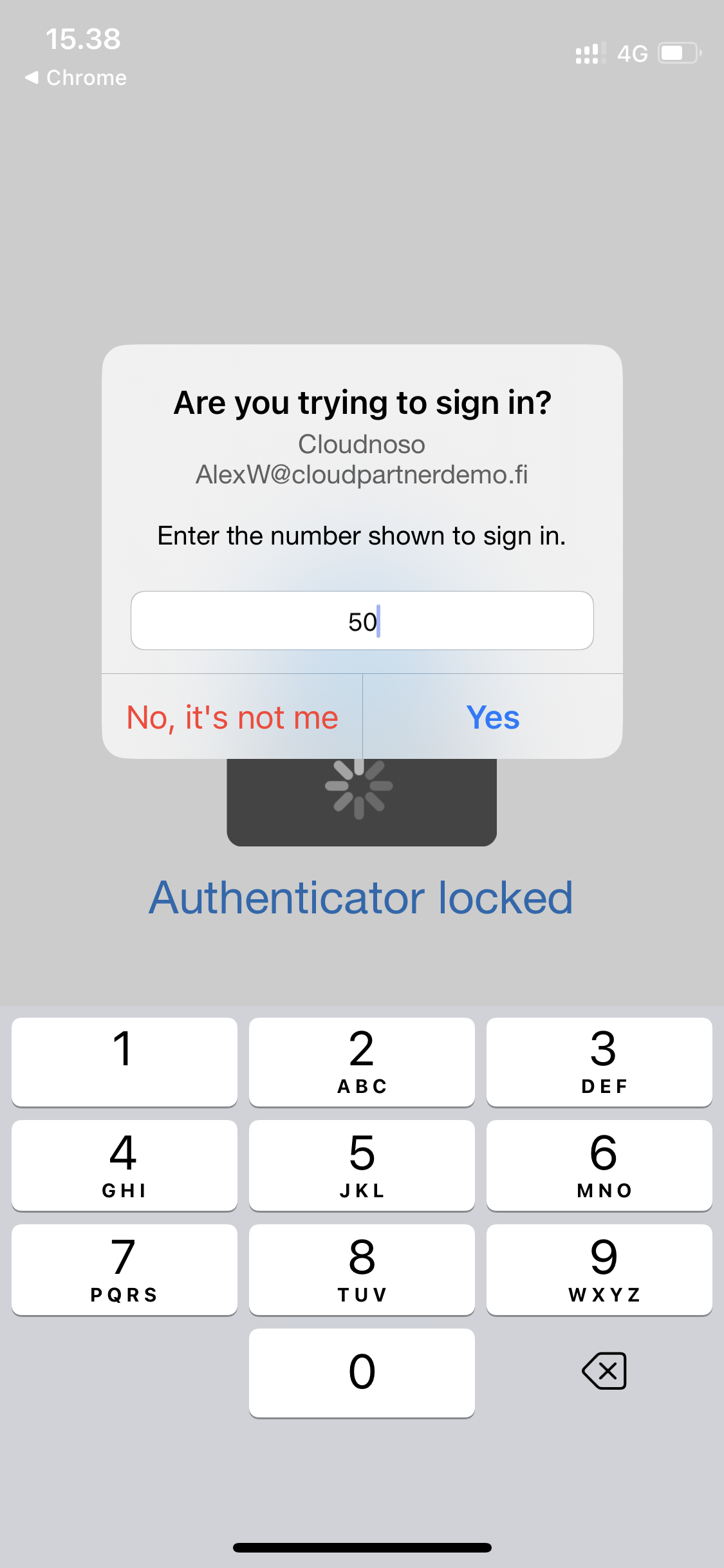Screen dimensions: 724x1568
Task: Tap keypad number 4
Action: (124, 1165)
